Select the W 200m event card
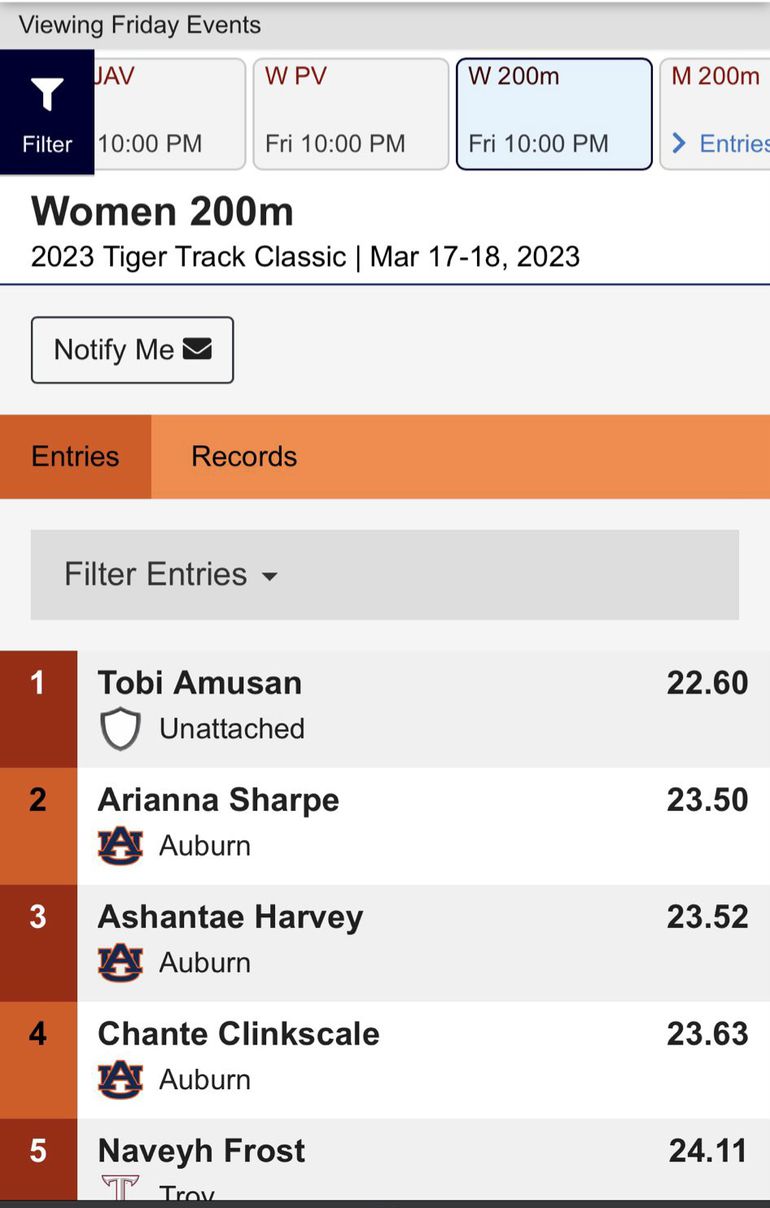 coord(554,112)
